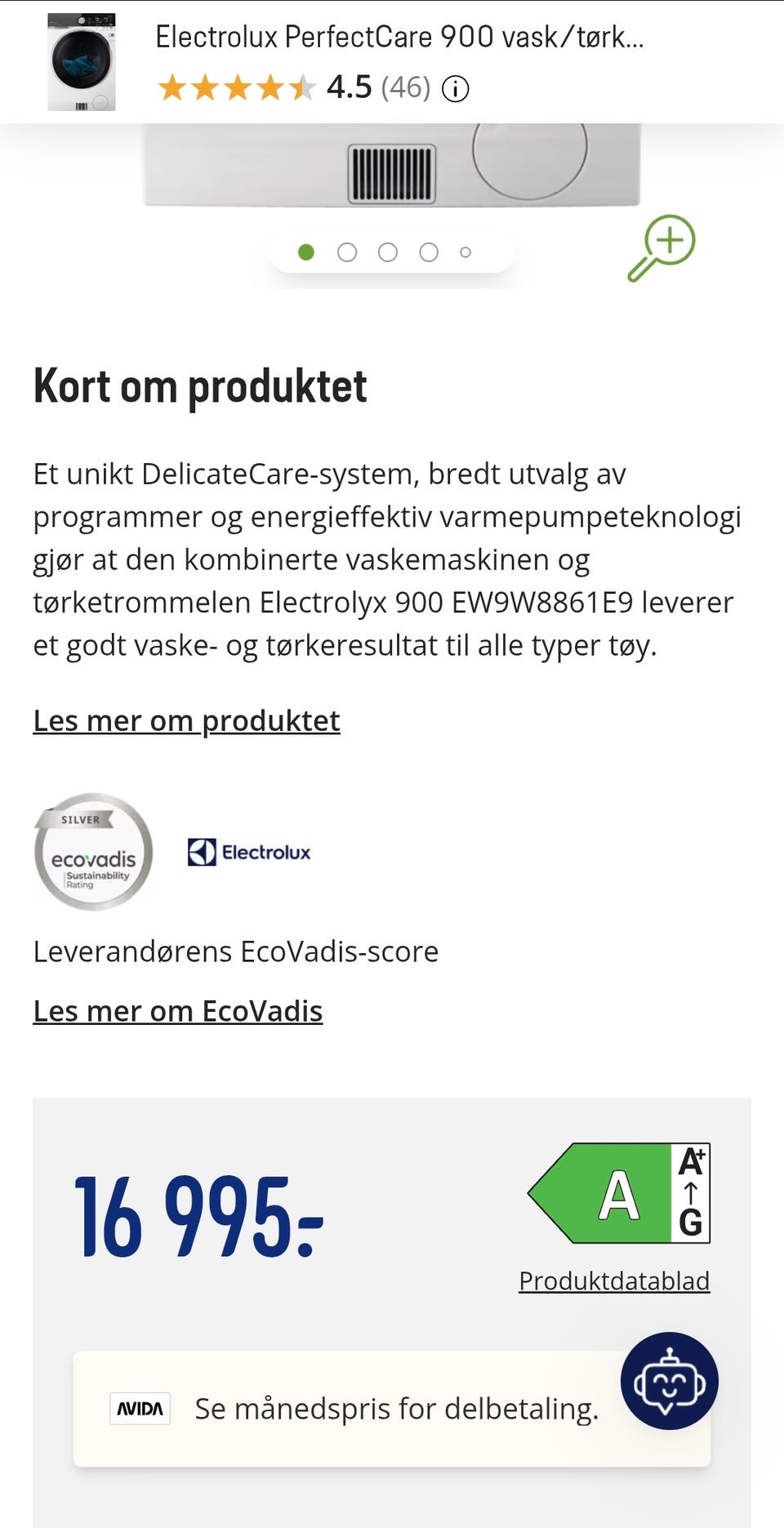Open 'Les mer om produktet' link
Viewport: 784px width, 1528px height.
[x=186, y=720]
